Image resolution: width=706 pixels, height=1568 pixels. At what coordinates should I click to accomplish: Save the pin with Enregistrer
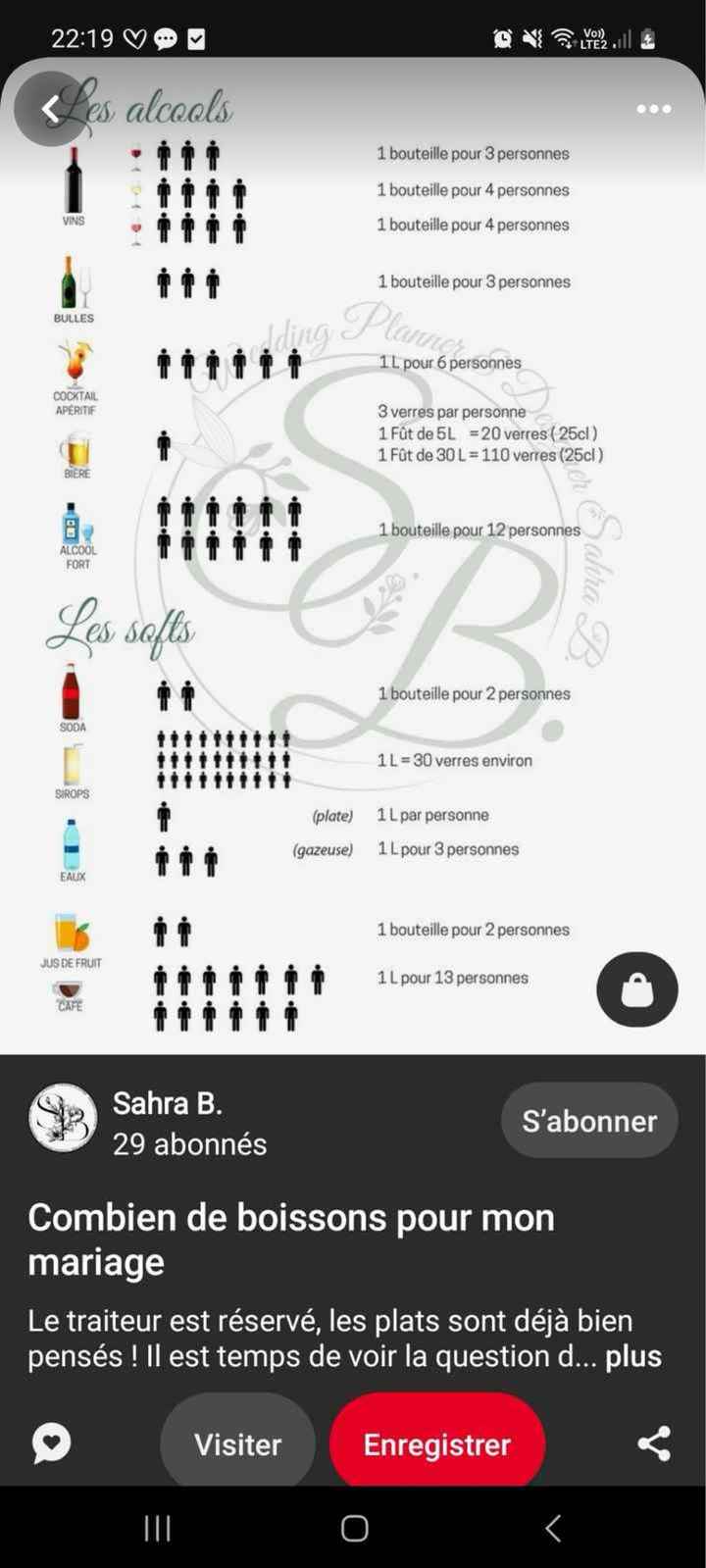(x=436, y=1442)
